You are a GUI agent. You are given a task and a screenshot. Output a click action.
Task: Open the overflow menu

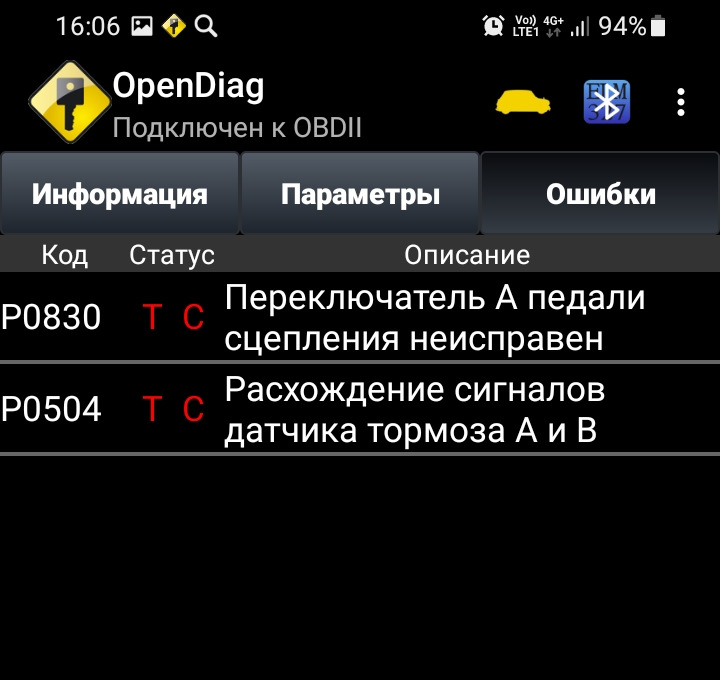pos(681,102)
